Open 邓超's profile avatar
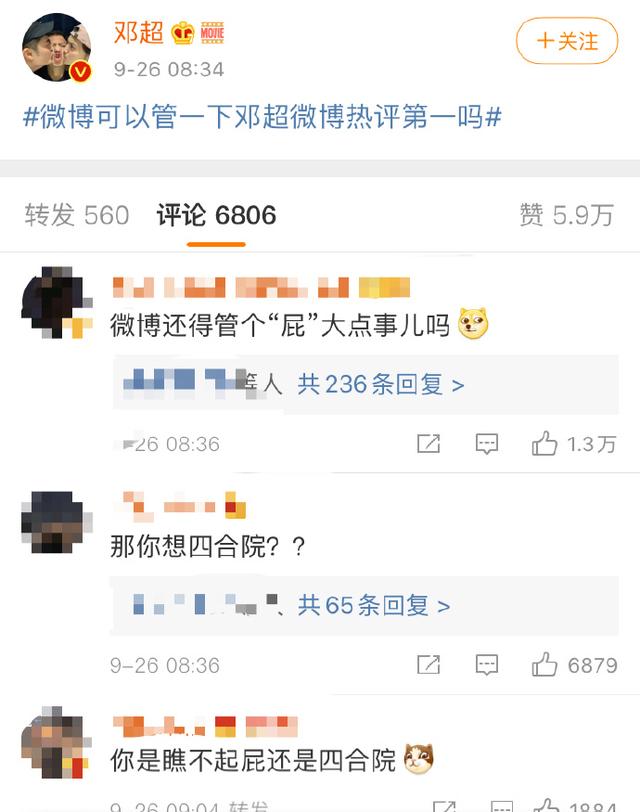The image size is (640, 812). click(x=57, y=48)
